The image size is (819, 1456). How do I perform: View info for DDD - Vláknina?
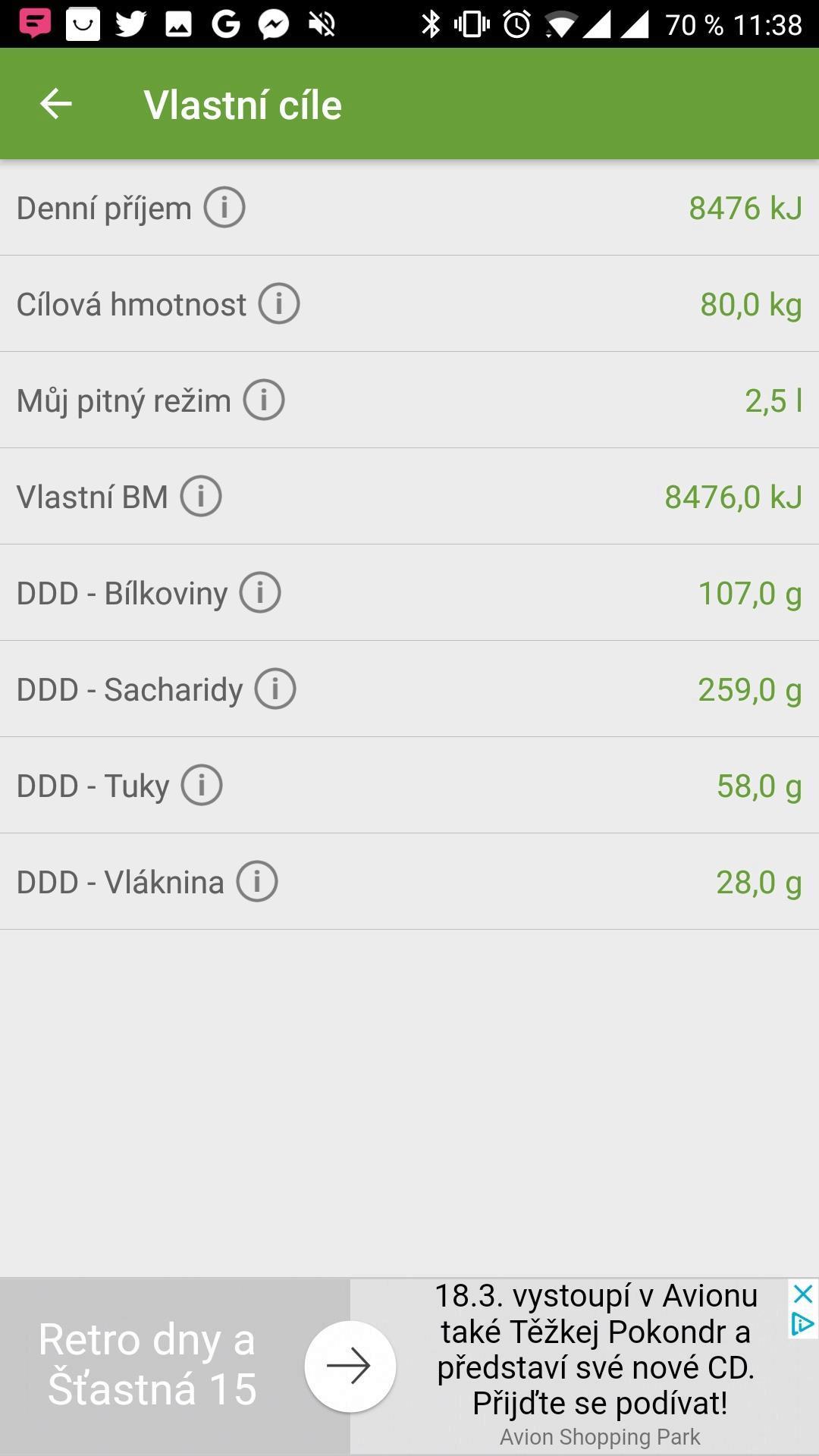pyautogui.click(x=257, y=881)
